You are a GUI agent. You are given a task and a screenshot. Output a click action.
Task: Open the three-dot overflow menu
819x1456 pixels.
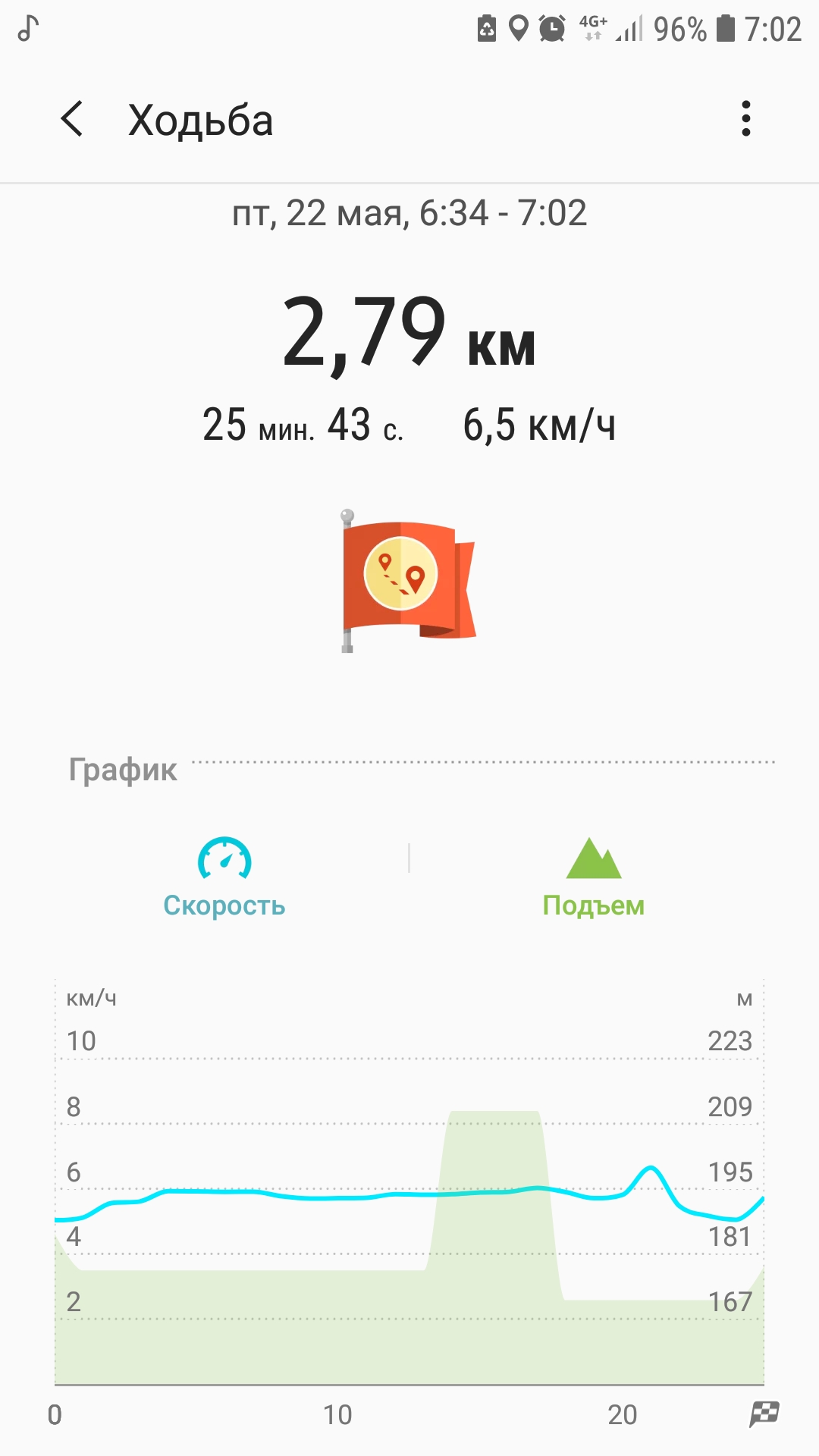point(746,119)
